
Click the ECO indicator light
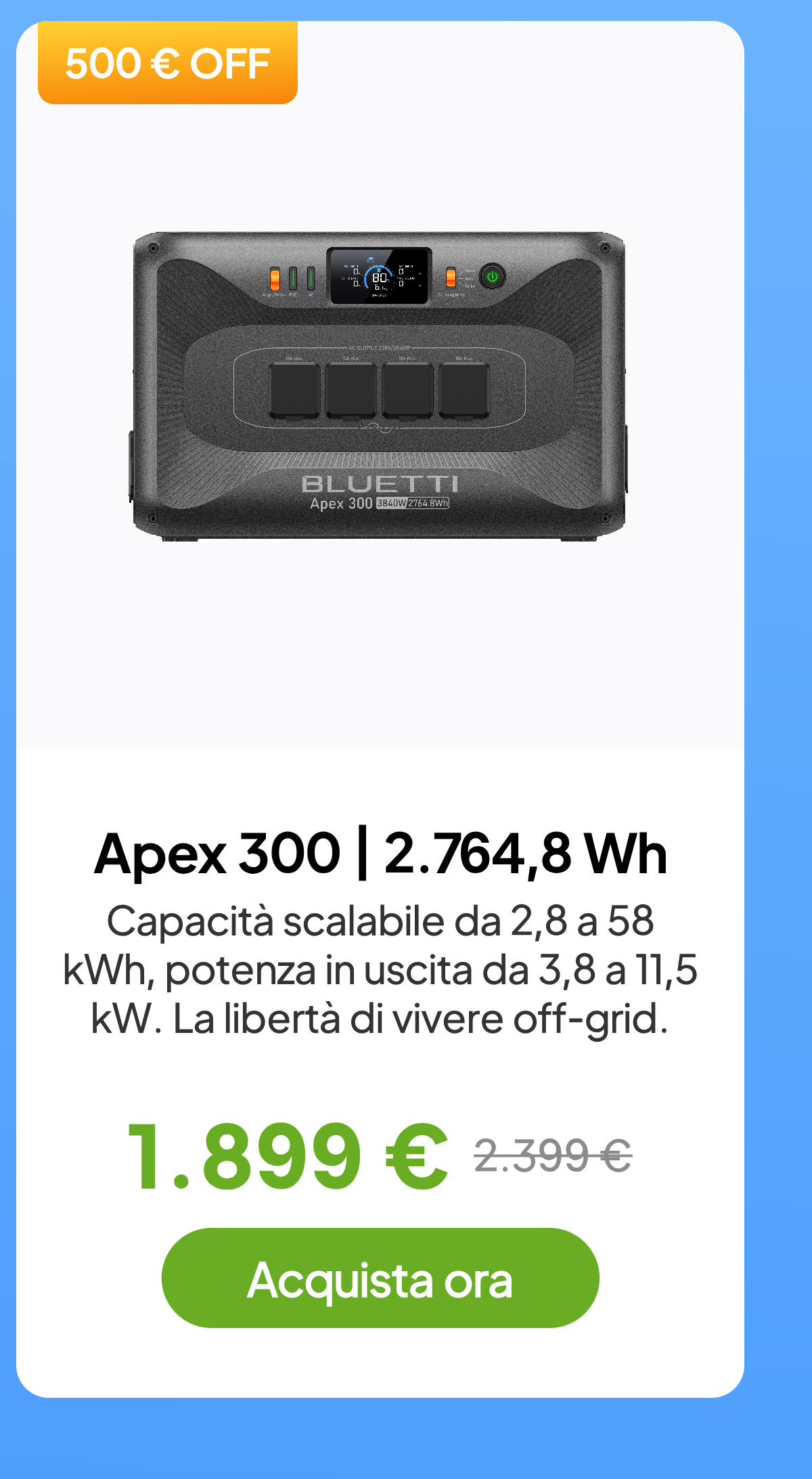pyautogui.click(x=293, y=280)
